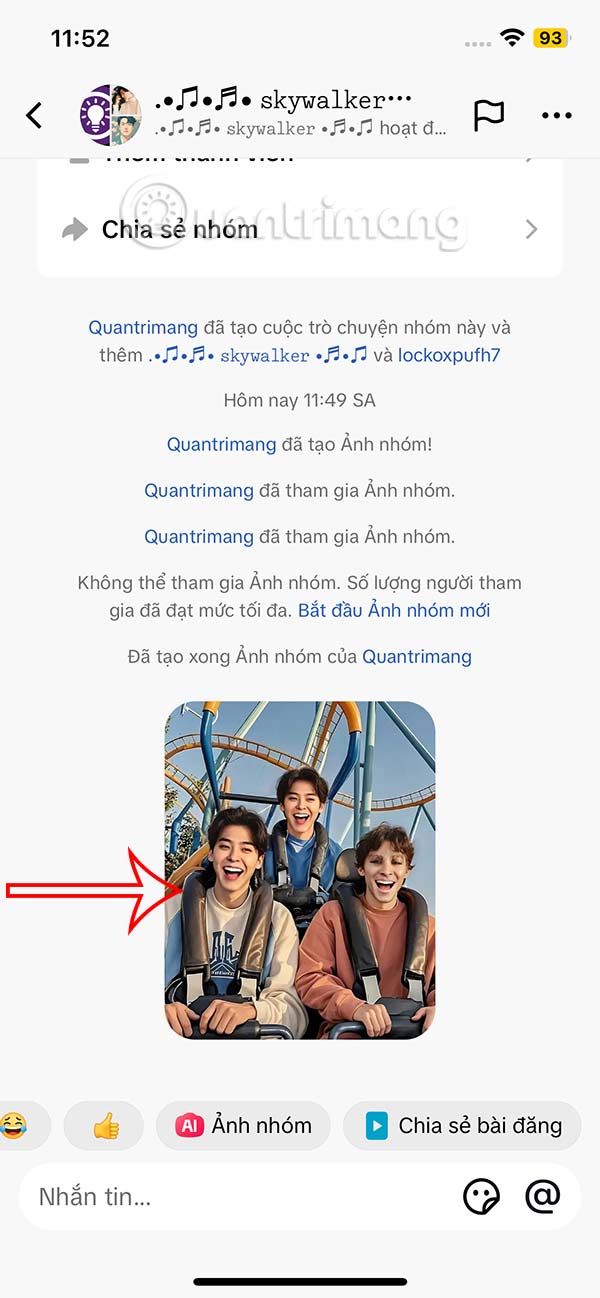The width and height of the screenshot is (600, 1298).
Task: Open the three-dot overflow menu
Action: [556, 115]
